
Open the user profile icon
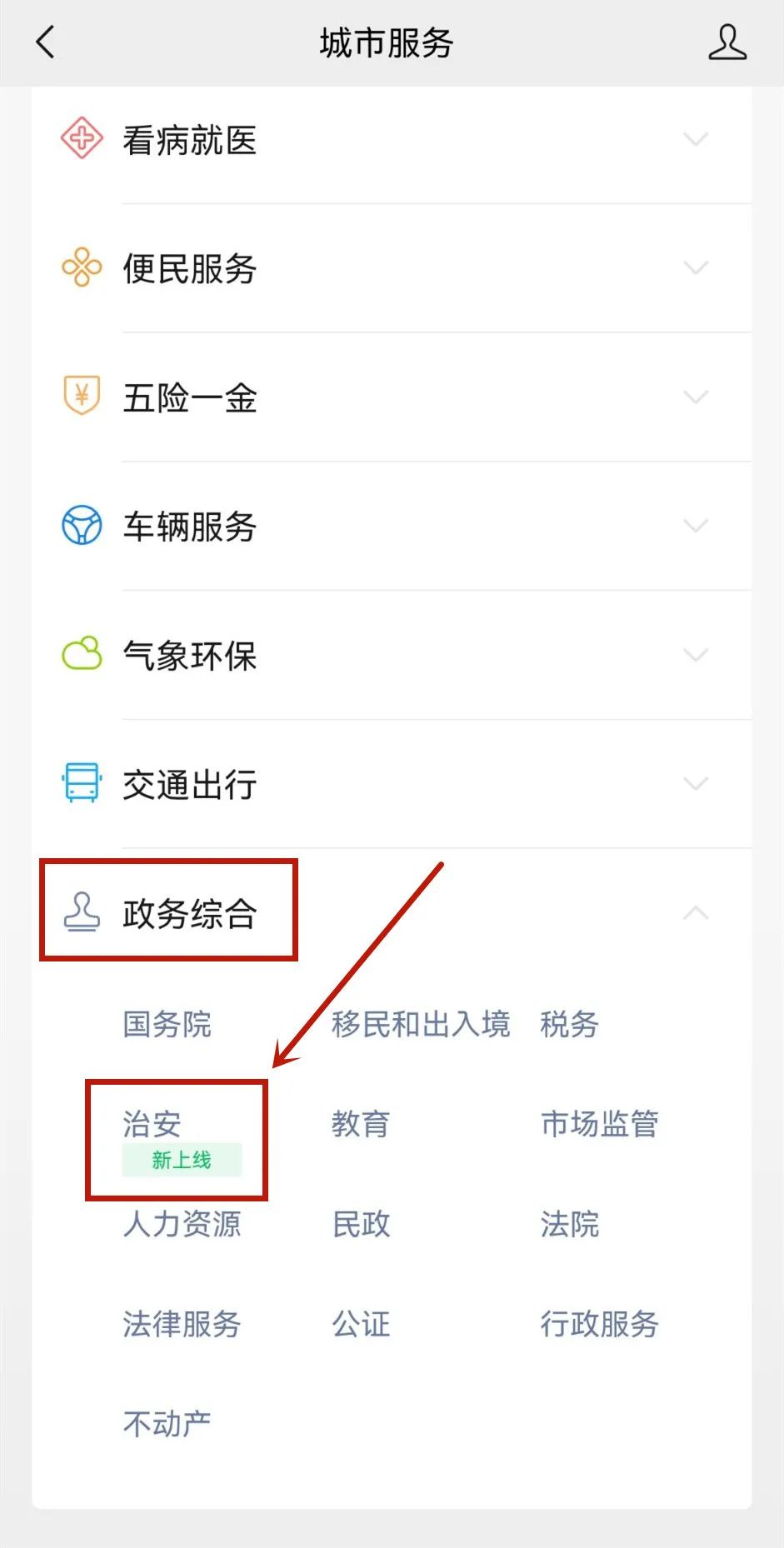click(x=727, y=42)
